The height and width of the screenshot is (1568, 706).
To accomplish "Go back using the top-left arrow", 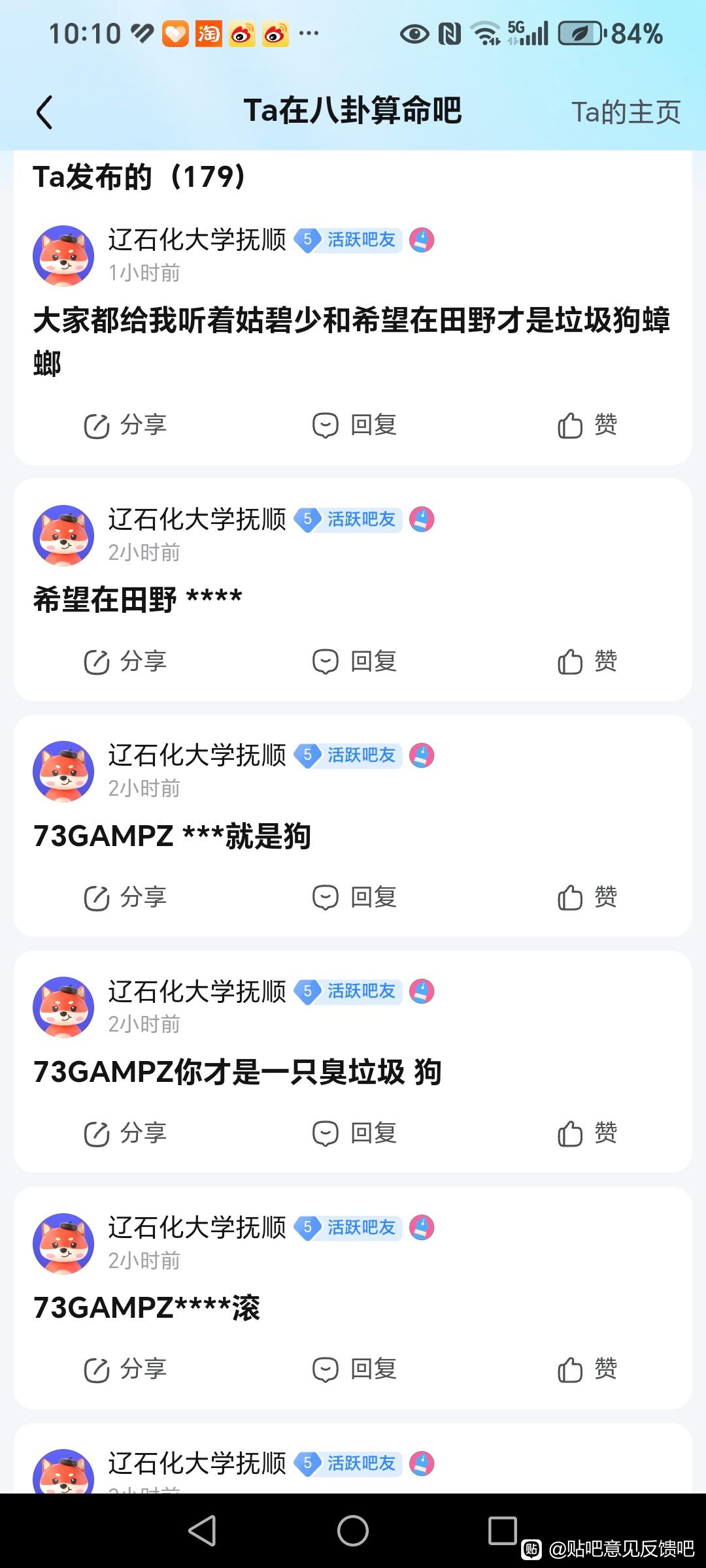I will [x=44, y=112].
